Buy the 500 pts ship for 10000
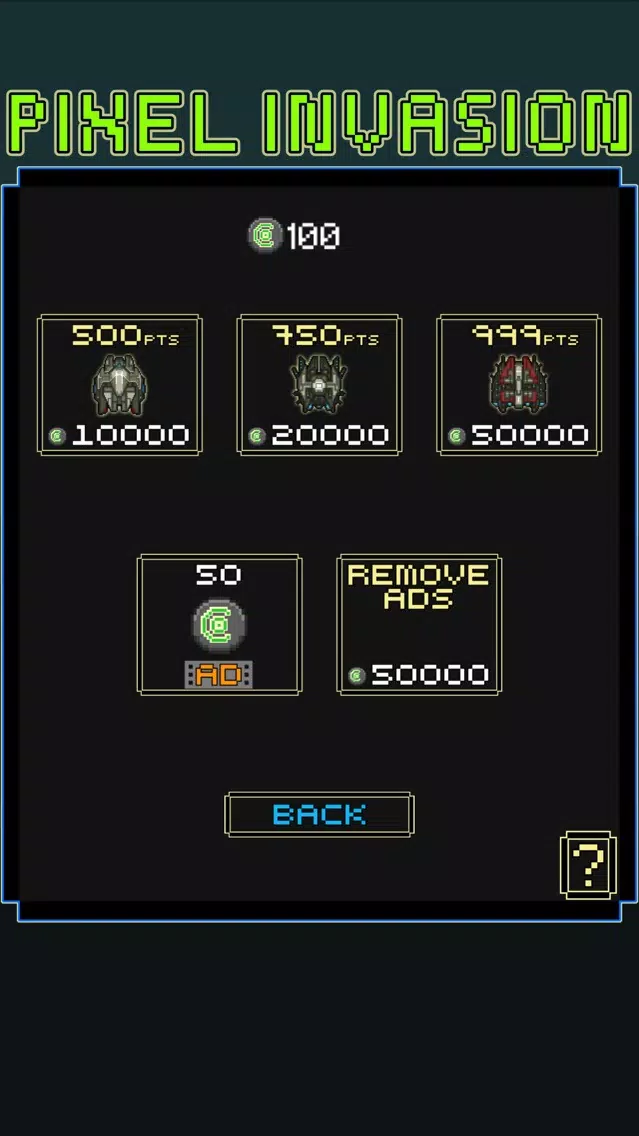 119,385
